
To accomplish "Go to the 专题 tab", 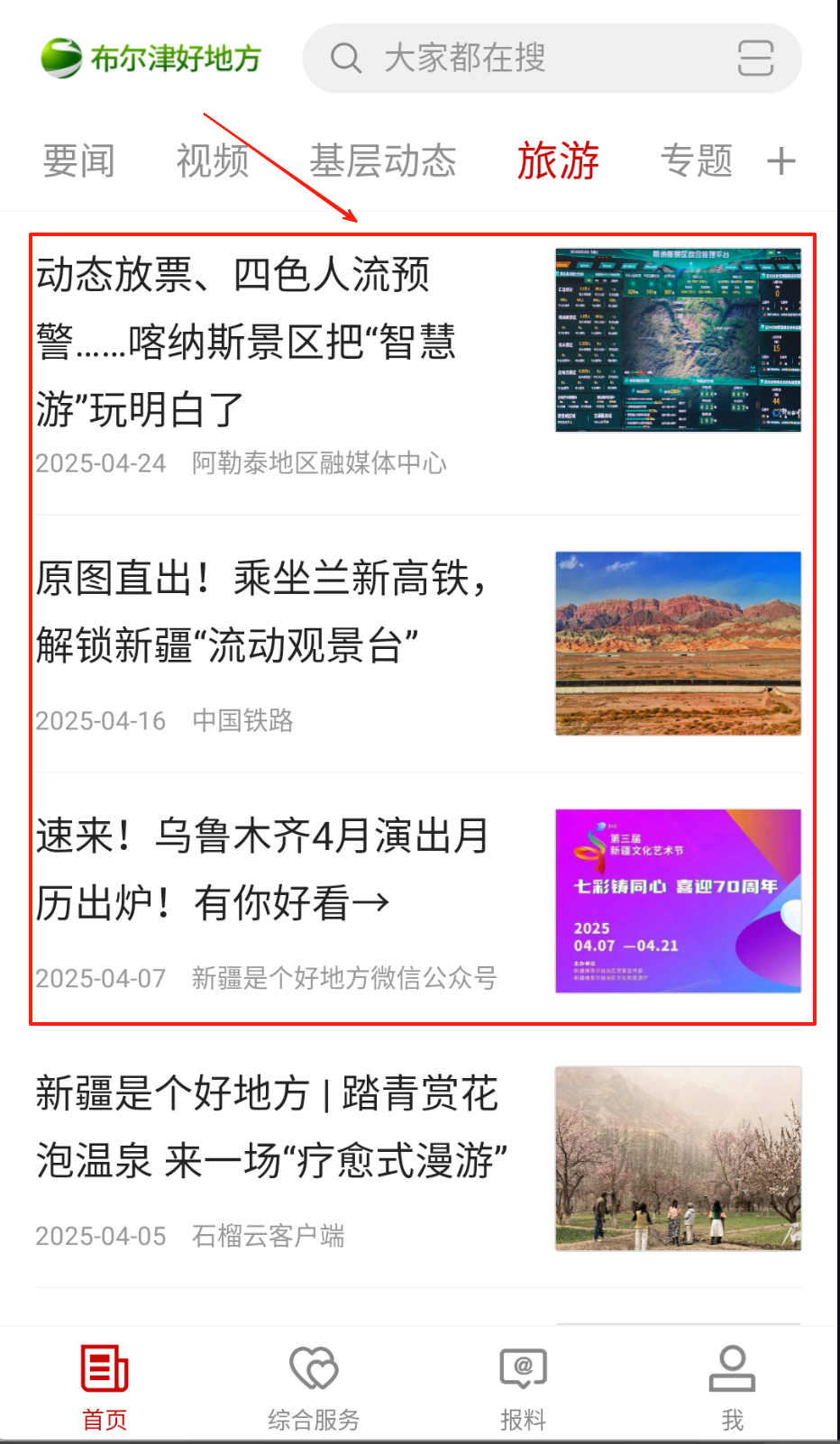I will pos(696,161).
